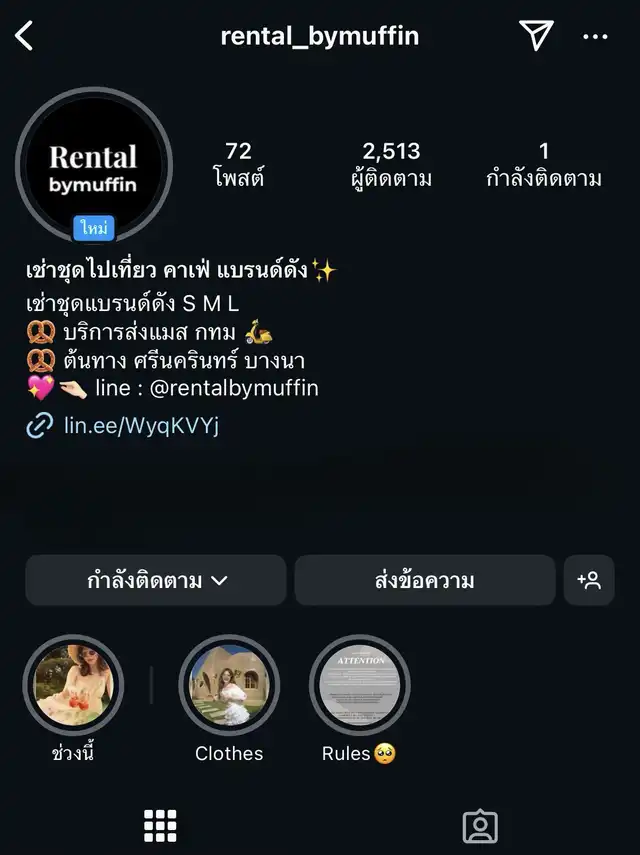Screen dimensions: 640x855
Task: Open the three-dot overflow menu
Action: (x=595, y=37)
